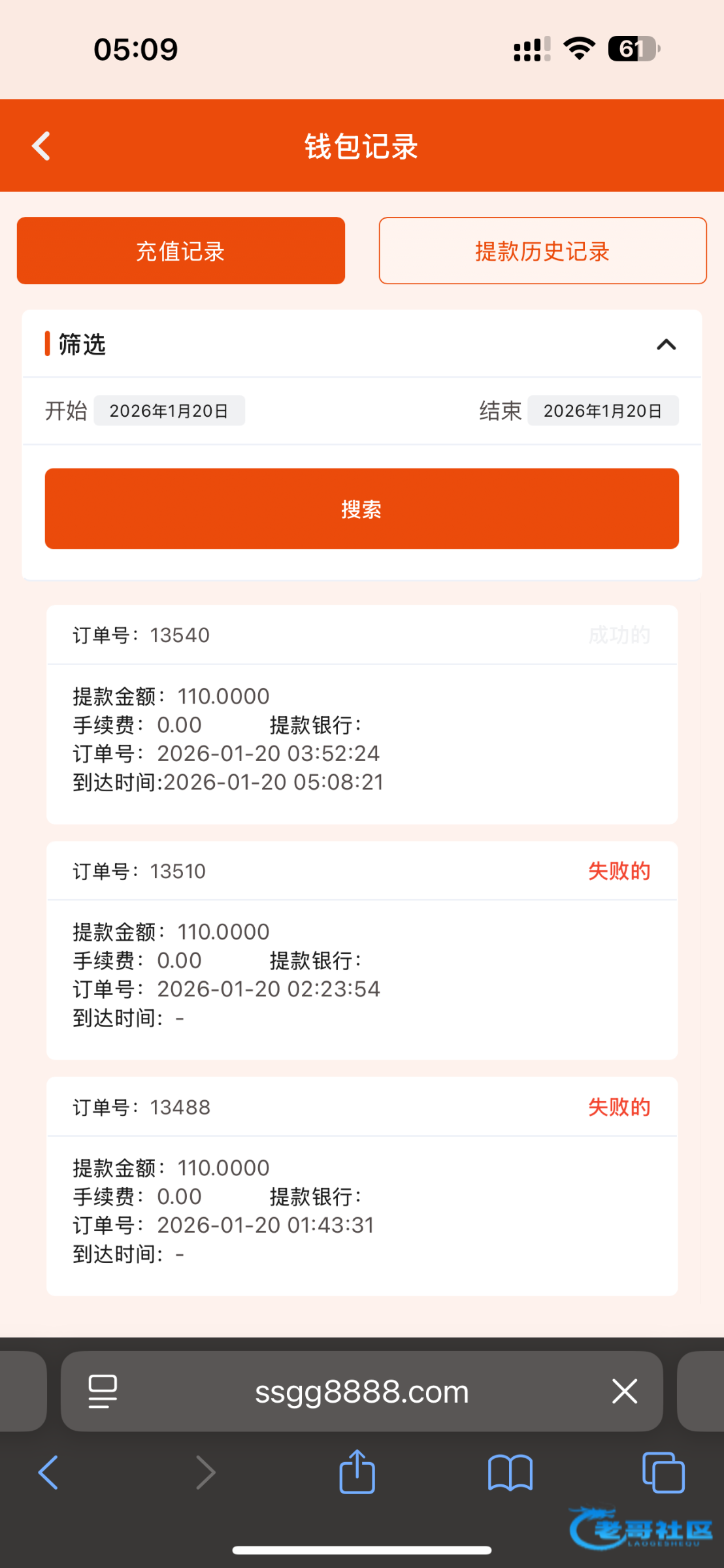The height and width of the screenshot is (1568, 724).
Task: Open the 结束 end date picker
Action: click(603, 411)
